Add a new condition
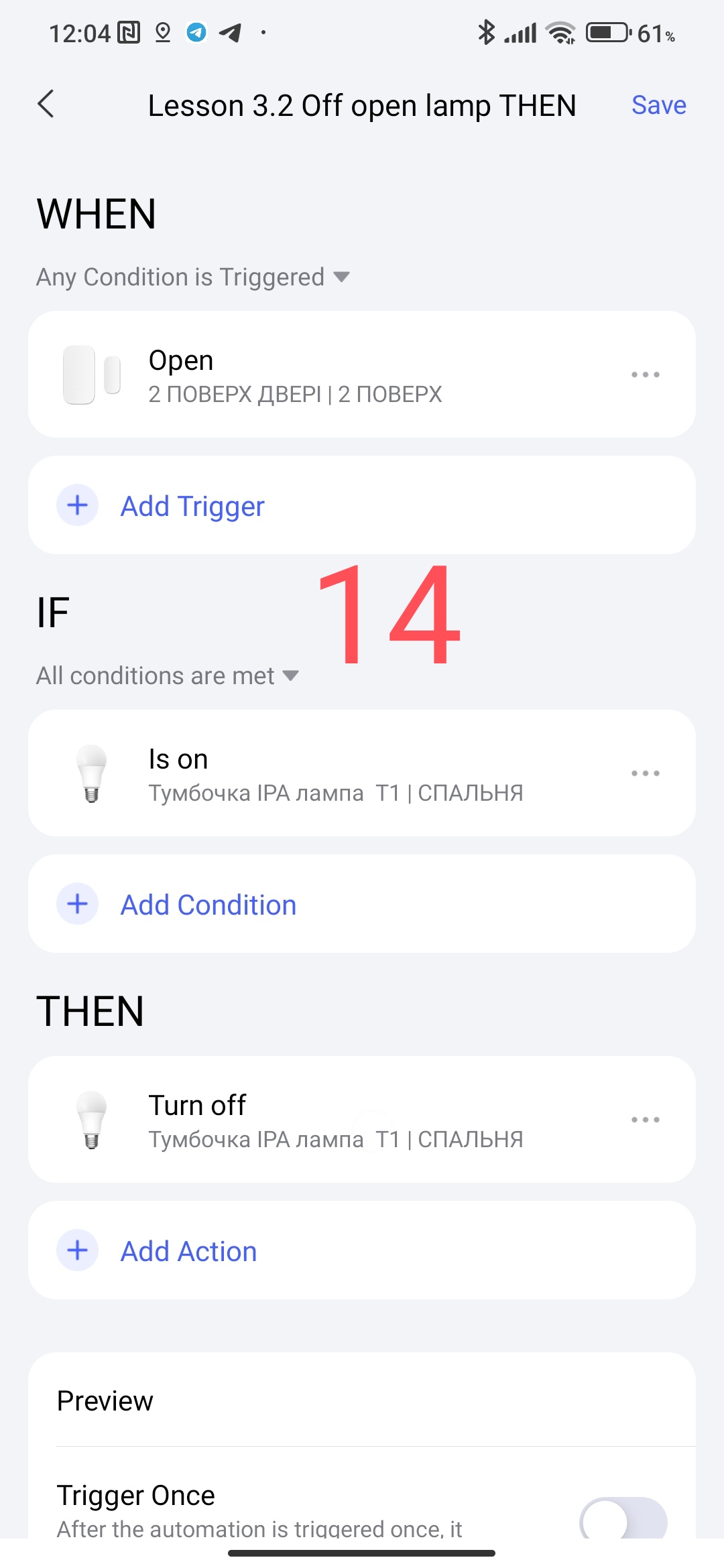Screen dimensions: 724x1568 pyautogui.click(x=208, y=905)
